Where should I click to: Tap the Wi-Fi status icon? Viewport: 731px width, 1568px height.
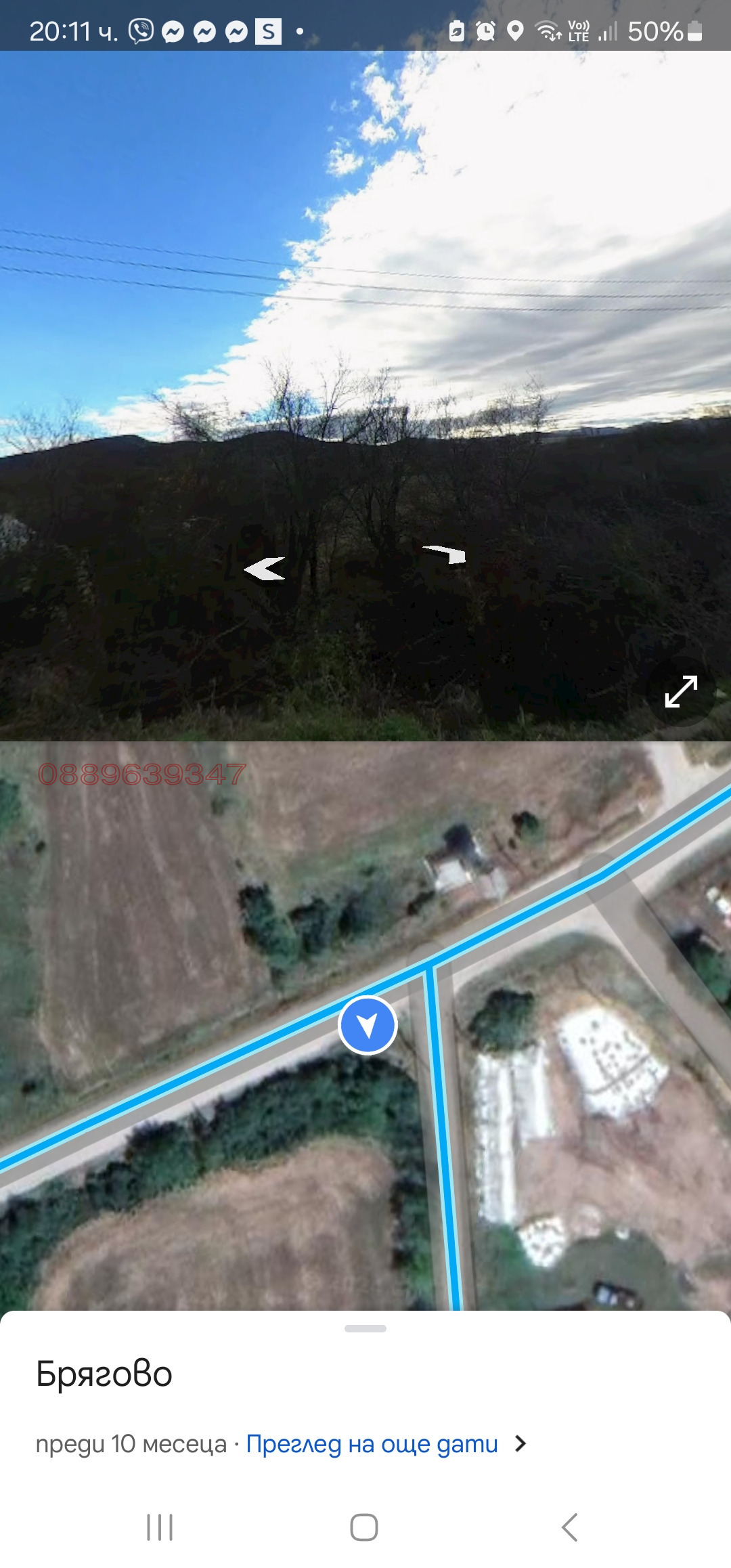[548, 30]
